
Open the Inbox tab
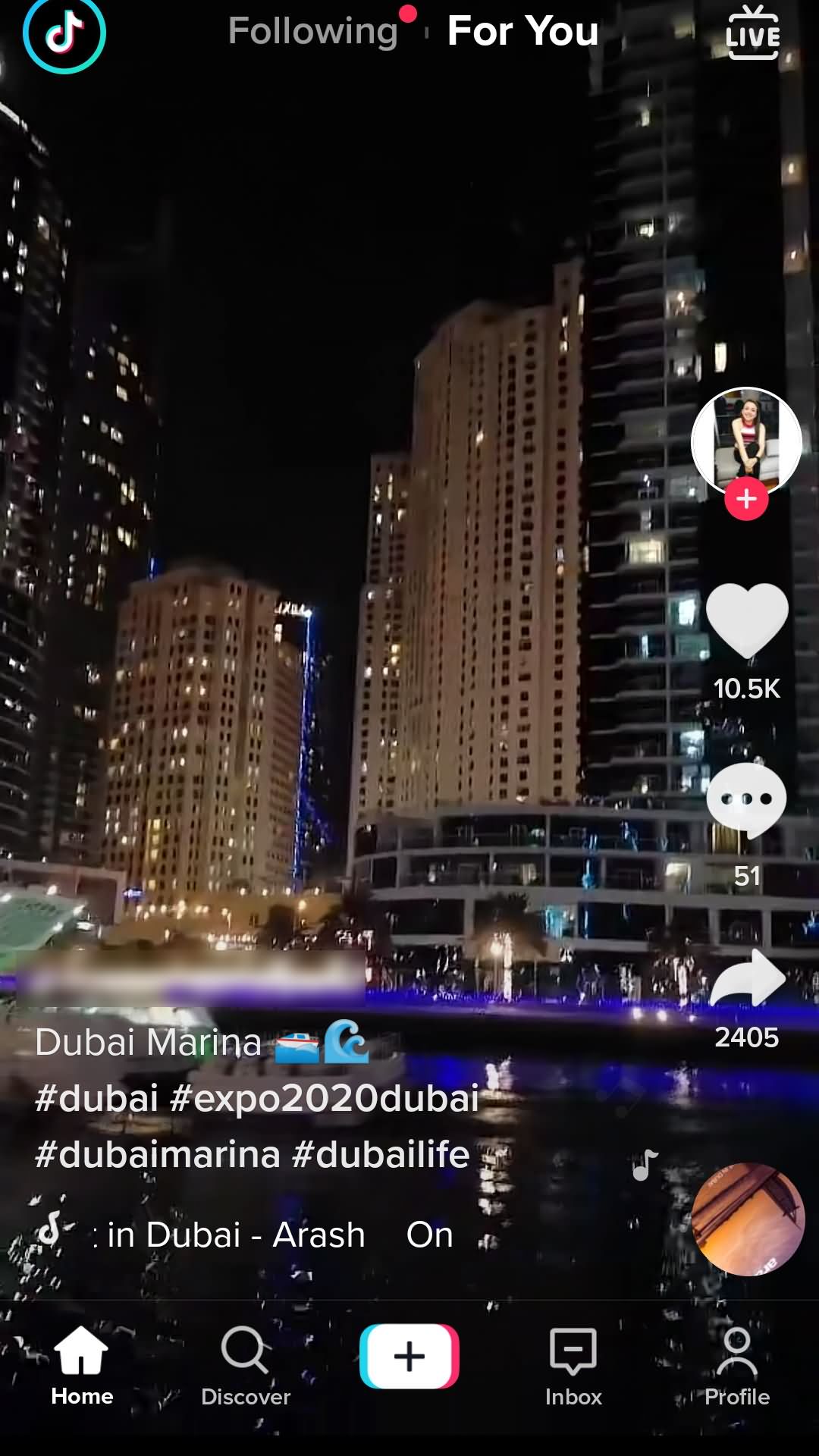tap(573, 1366)
